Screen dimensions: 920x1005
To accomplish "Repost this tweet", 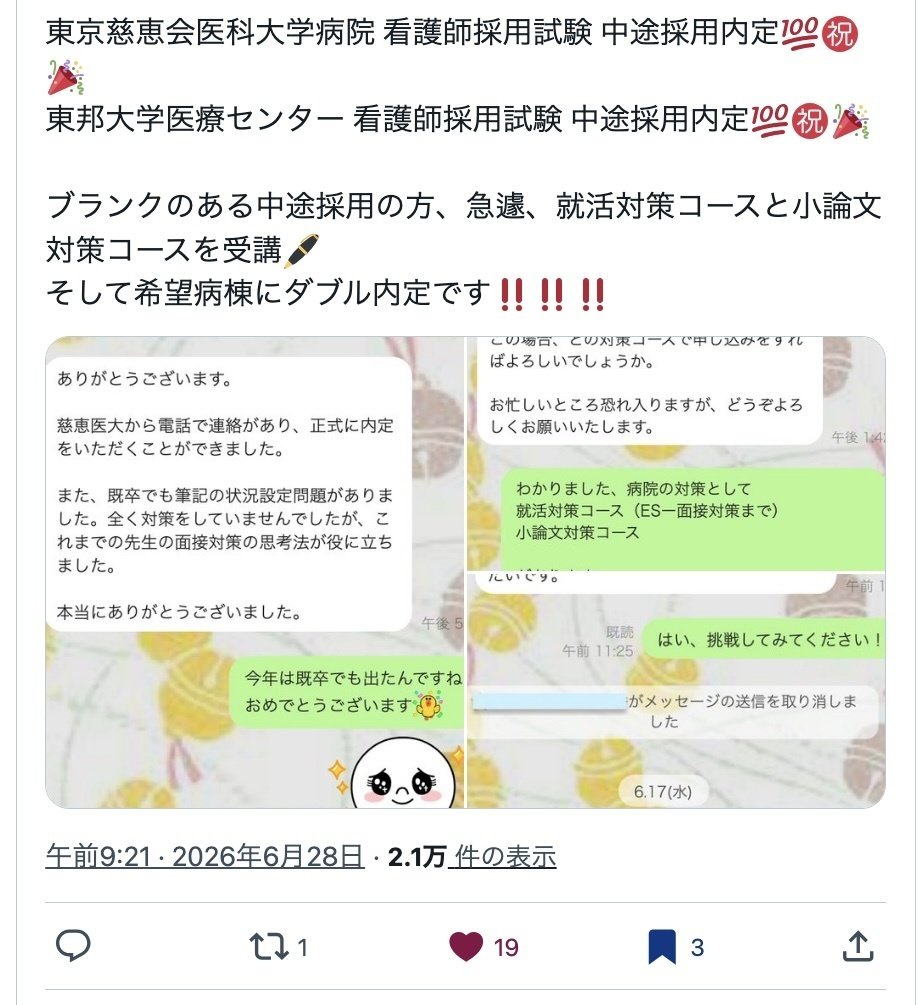I will (269, 947).
